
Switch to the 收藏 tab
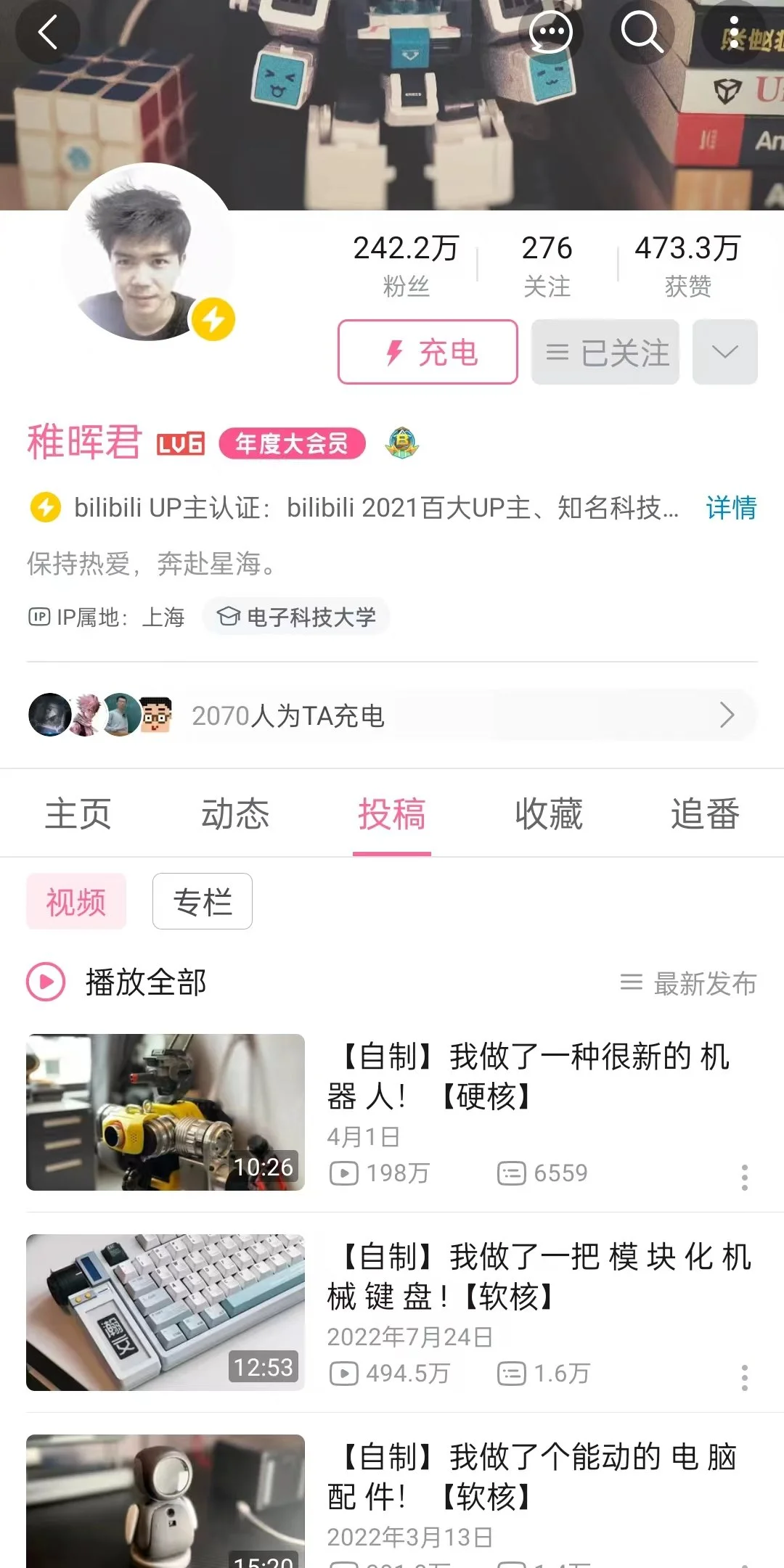[549, 813]
